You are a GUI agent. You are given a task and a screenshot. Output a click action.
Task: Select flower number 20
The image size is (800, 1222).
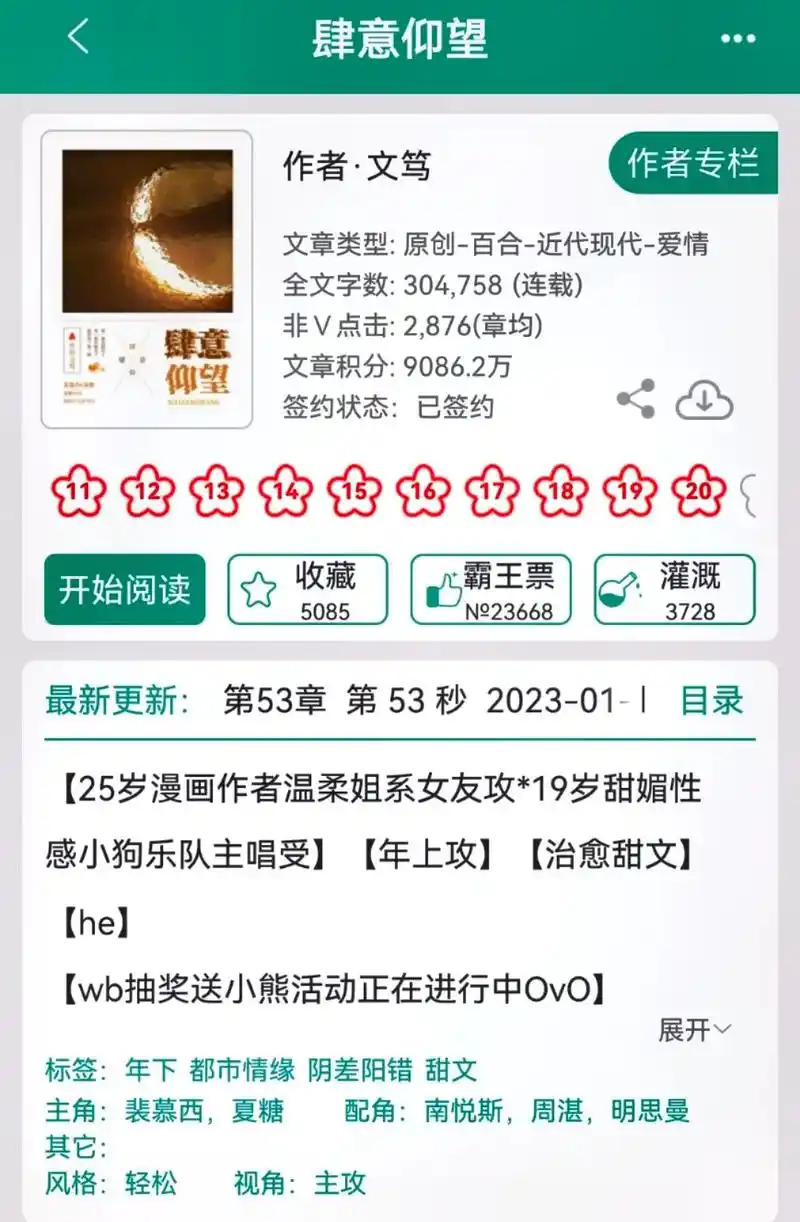(x=698, y=491)
